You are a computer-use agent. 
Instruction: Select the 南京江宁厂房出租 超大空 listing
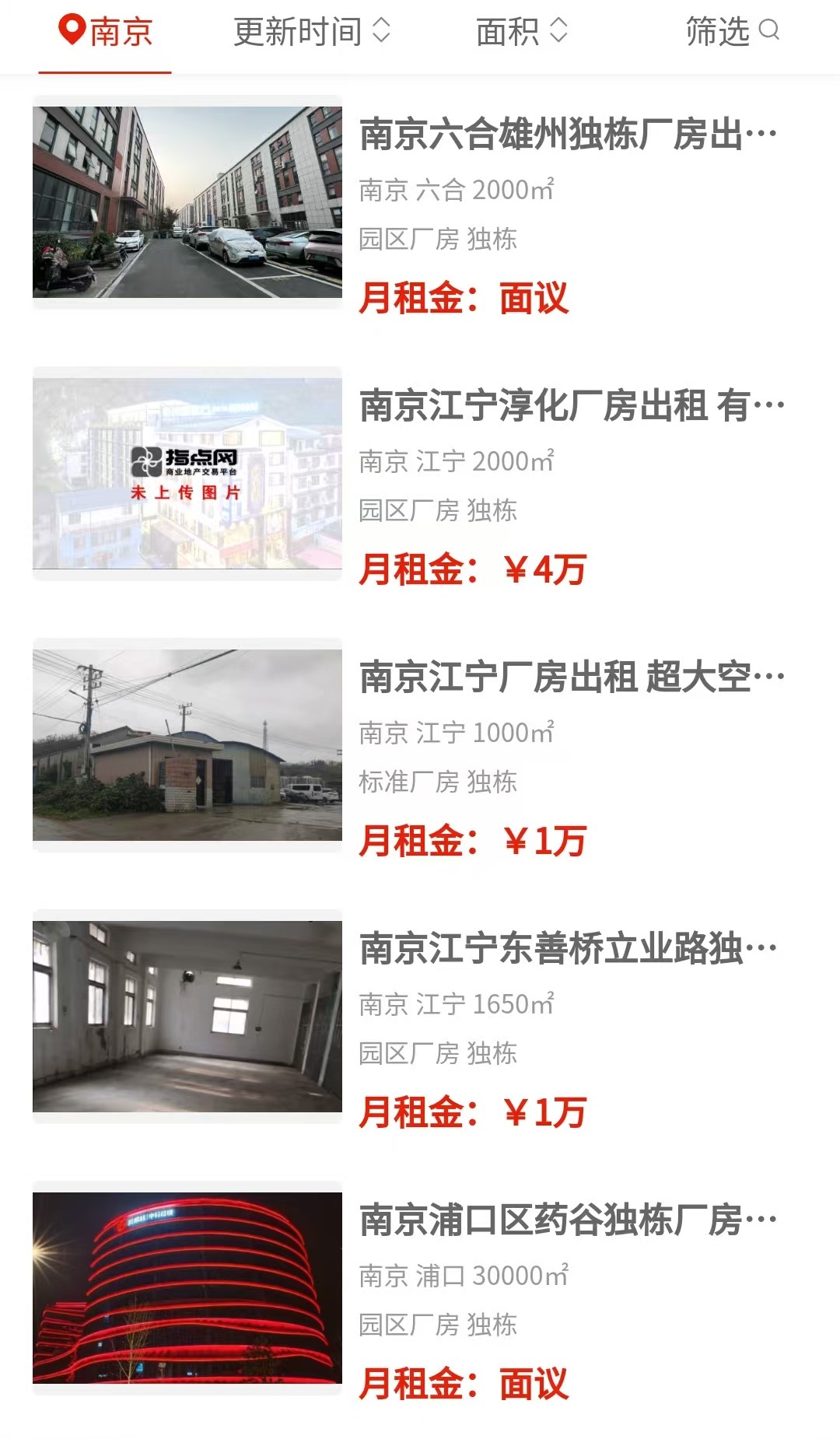(x=572, y=677)
